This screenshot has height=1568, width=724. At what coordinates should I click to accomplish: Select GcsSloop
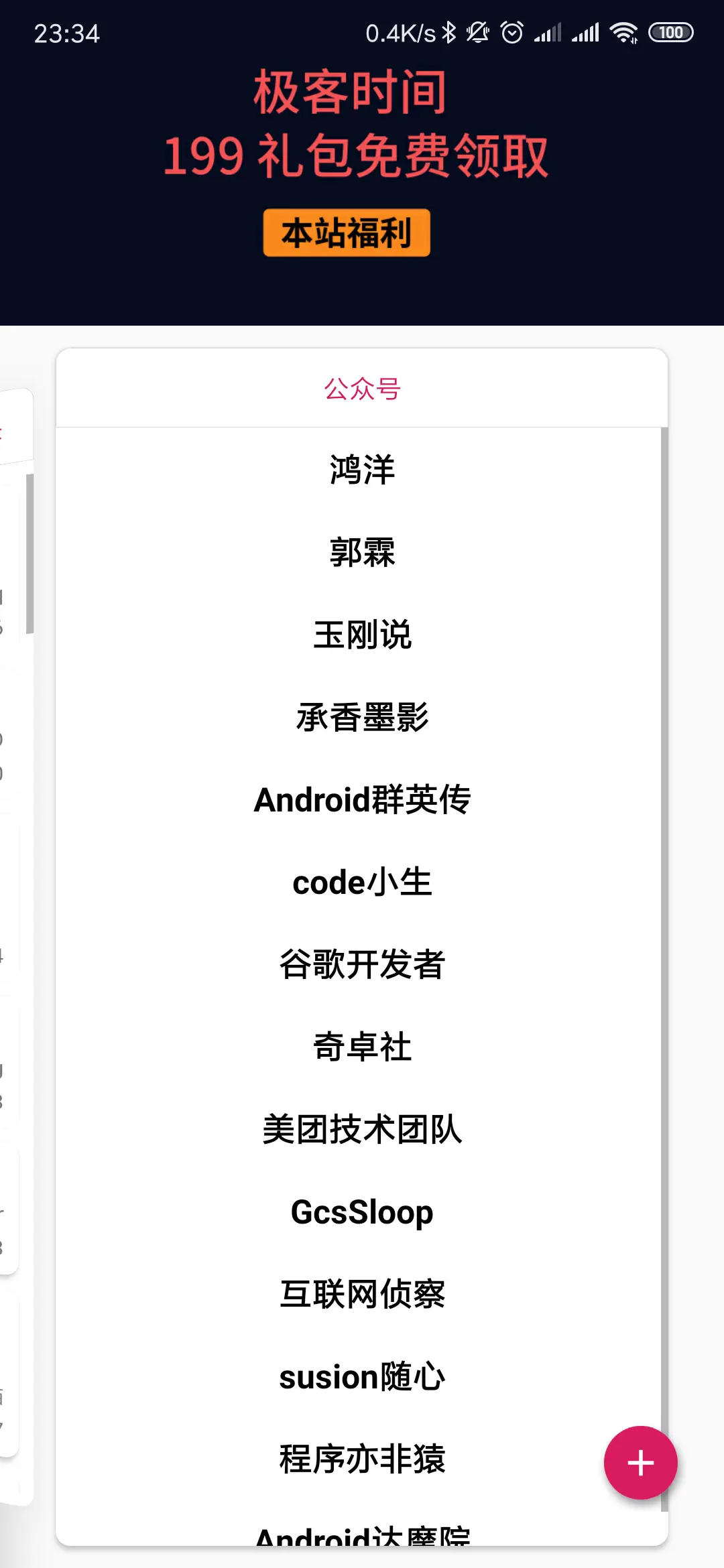[362, 1212]
